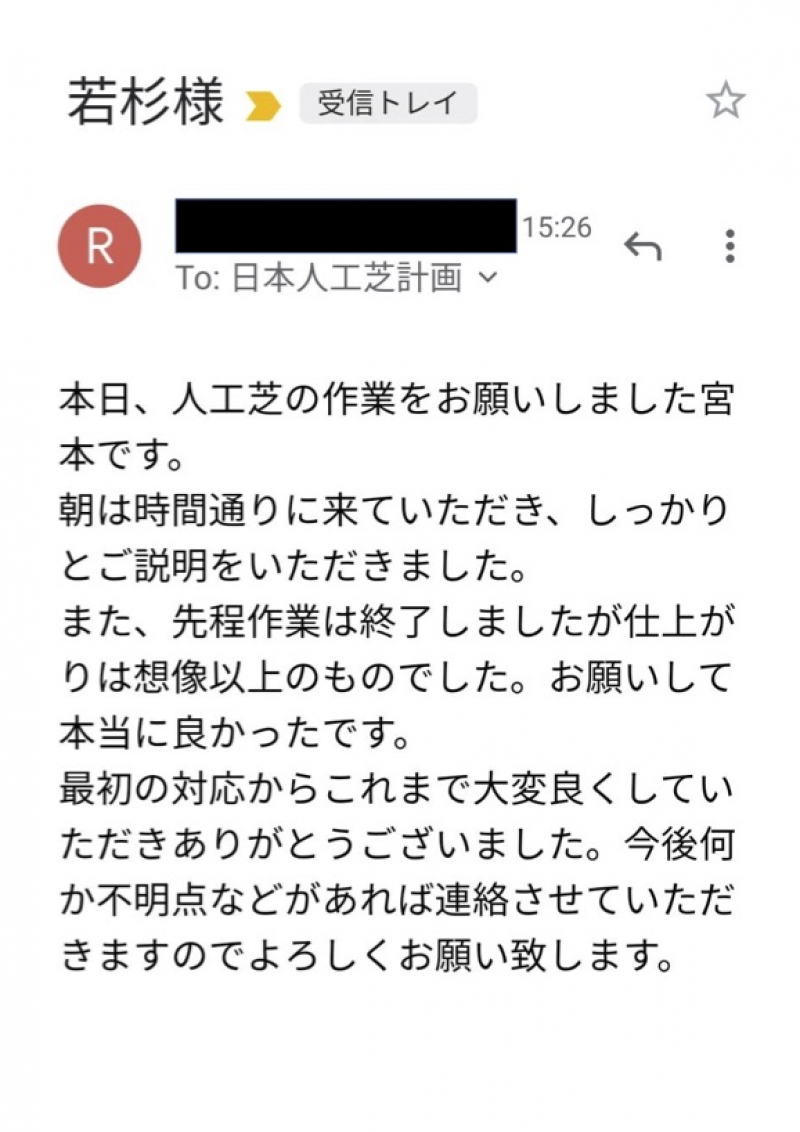Open the sender's R avatar
This screenshot has width=800, height=1132.
pos(100,247)
